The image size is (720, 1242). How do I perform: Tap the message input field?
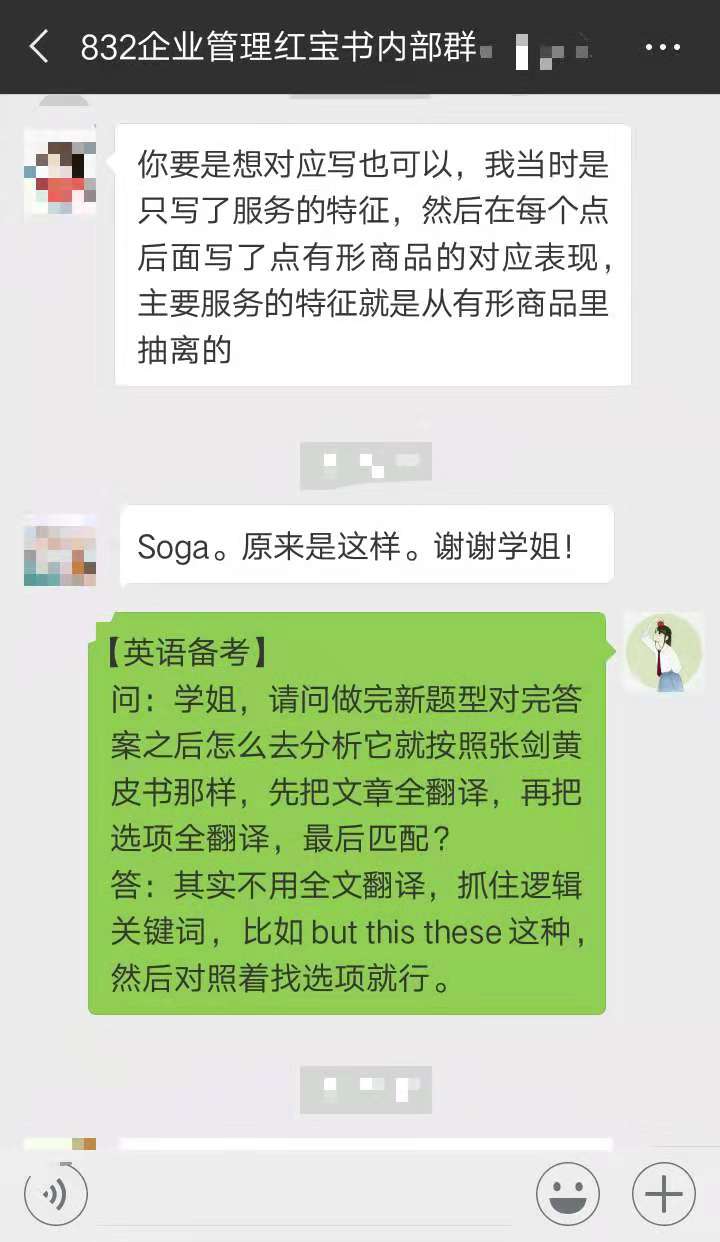tap(310, 1196)
